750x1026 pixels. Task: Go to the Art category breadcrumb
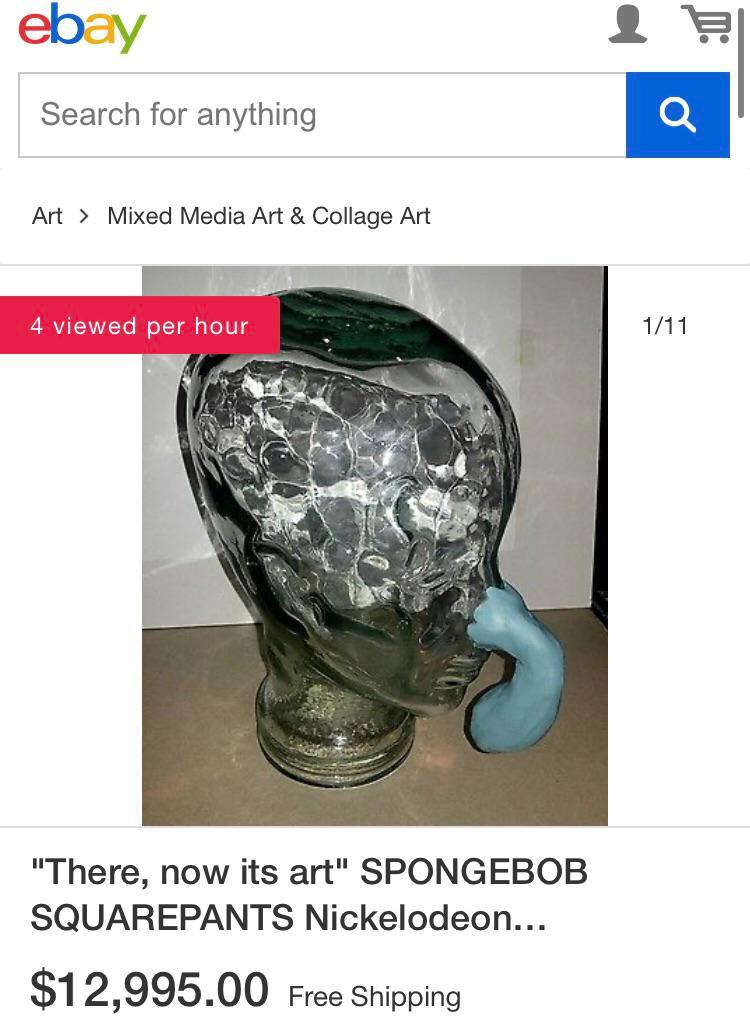point(47,216)
